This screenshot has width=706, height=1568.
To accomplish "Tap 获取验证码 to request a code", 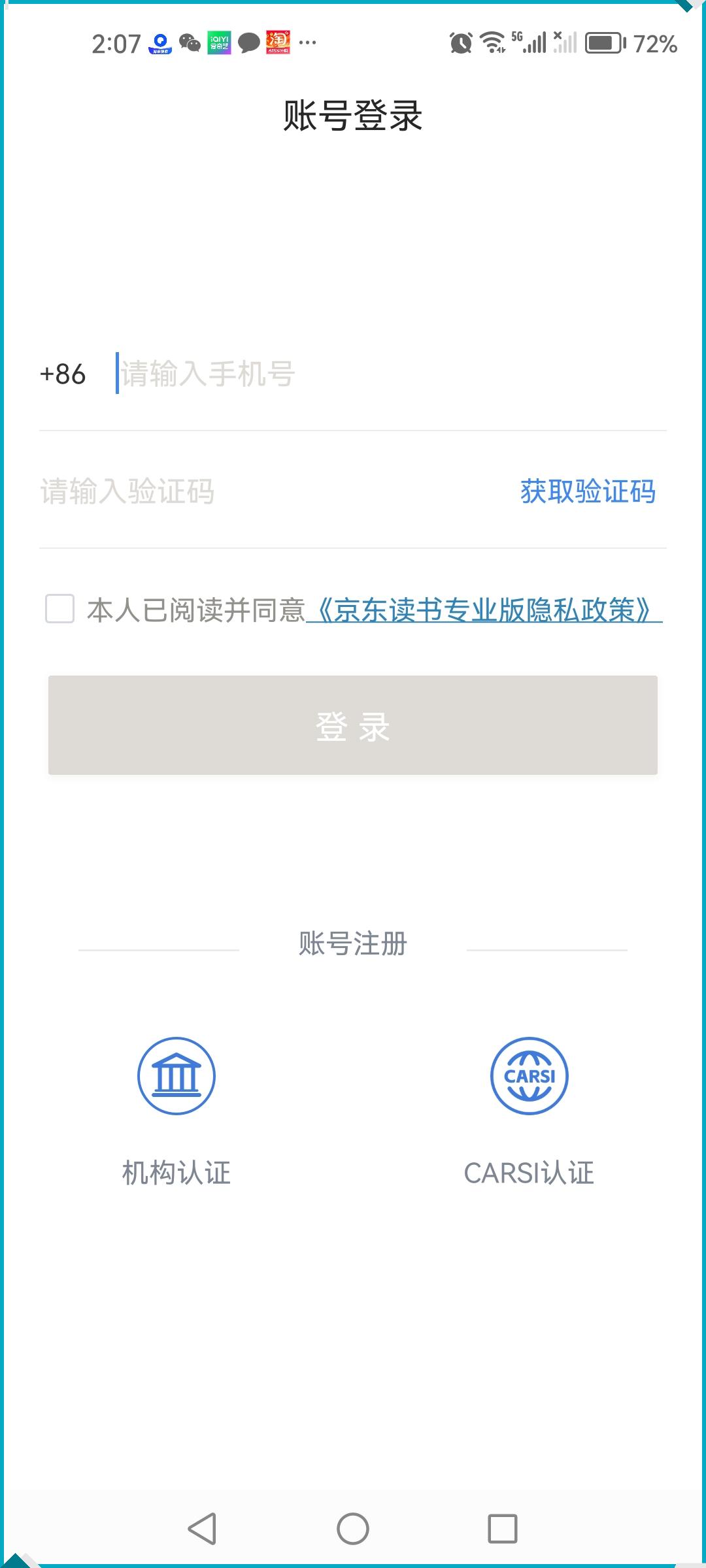I will 588,491.
